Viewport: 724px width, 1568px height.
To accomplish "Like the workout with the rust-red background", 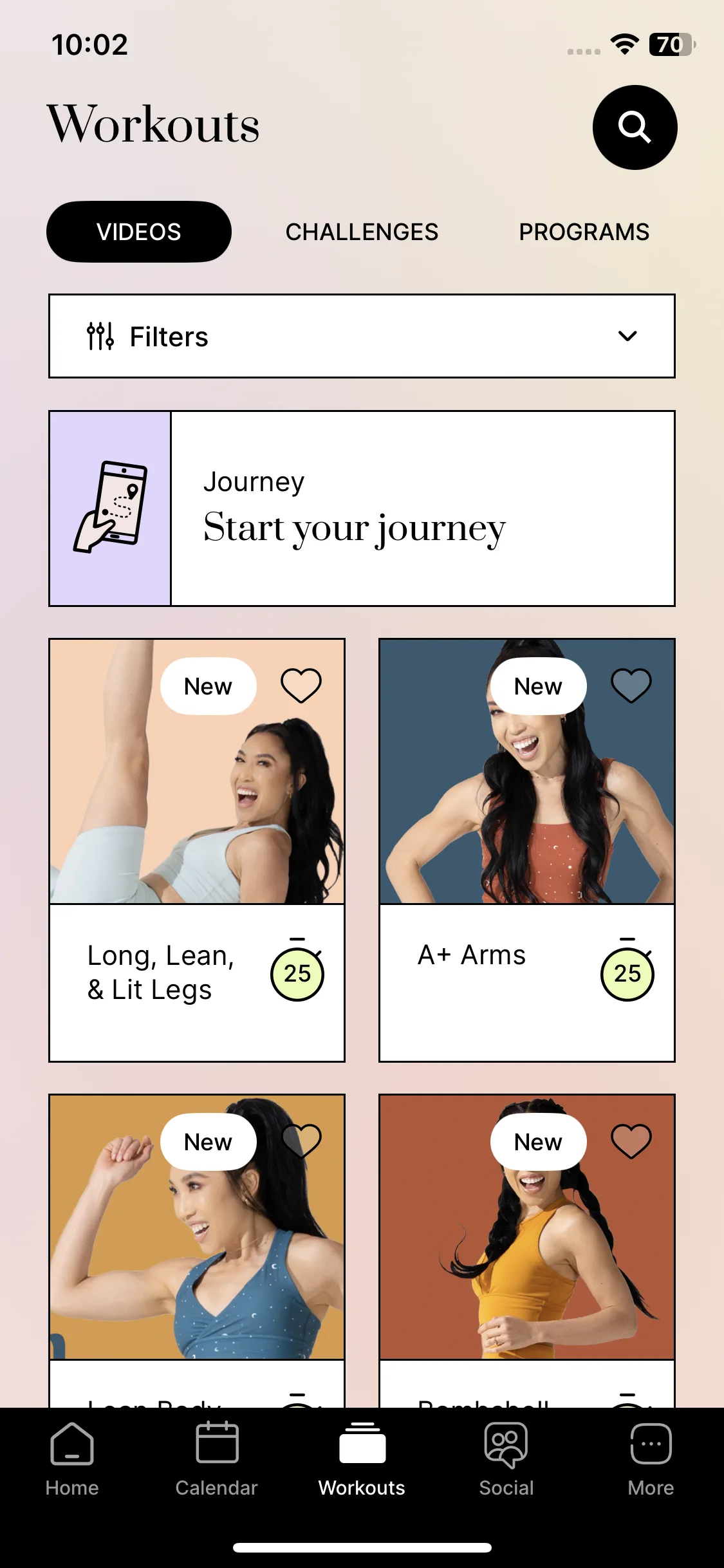I will point(631,1141).
